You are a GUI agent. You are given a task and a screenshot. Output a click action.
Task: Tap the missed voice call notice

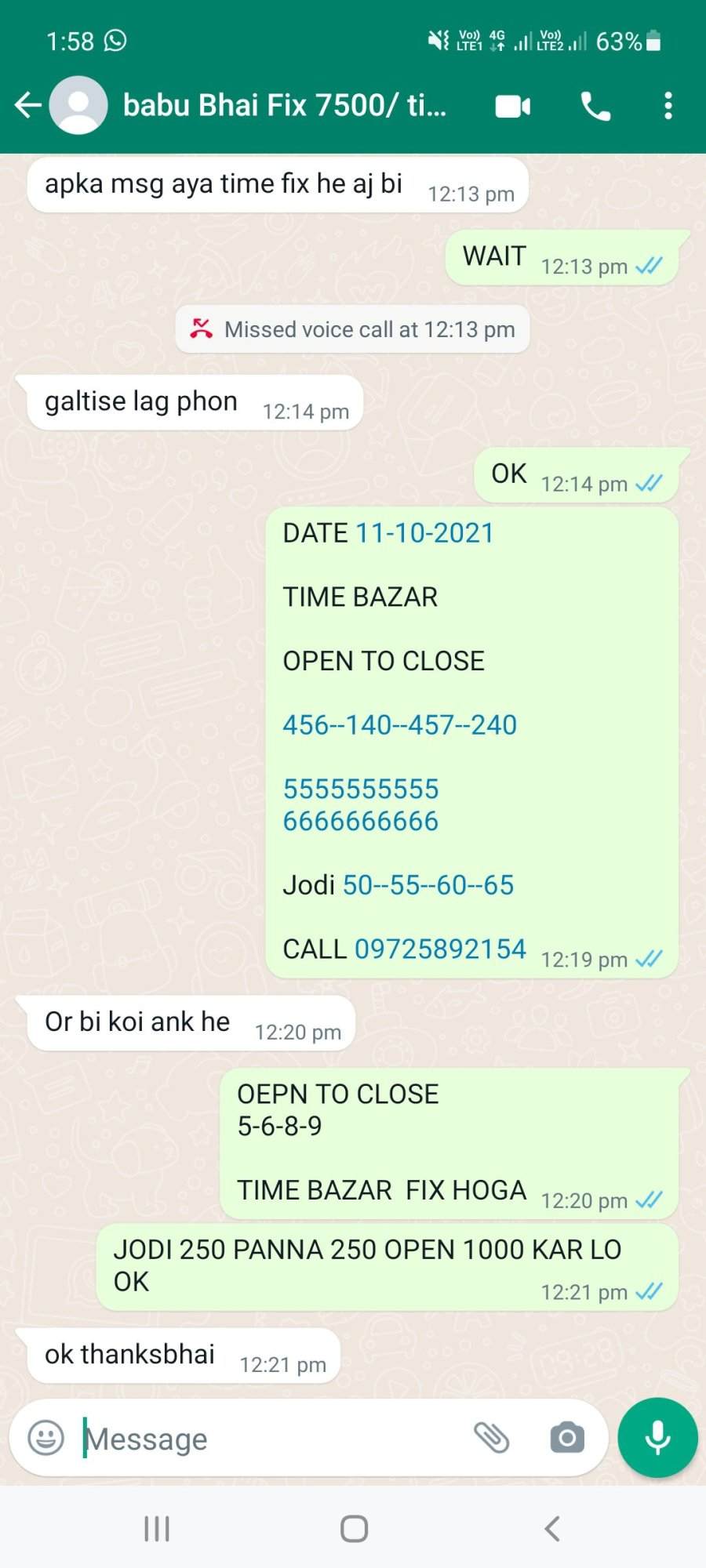point(352,329)
